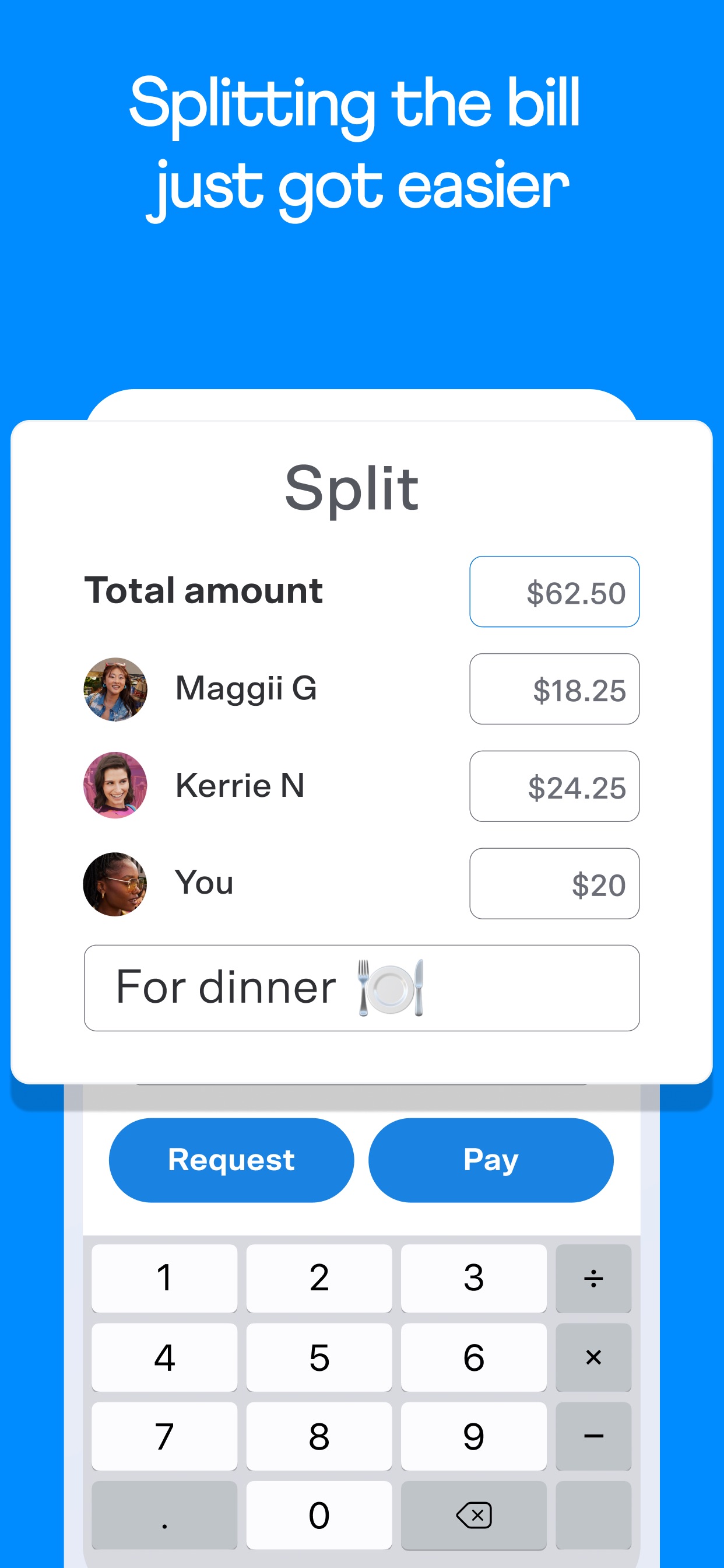Select the division operator key
This screenshot has width=724, height=1568.
(593, 1278)
